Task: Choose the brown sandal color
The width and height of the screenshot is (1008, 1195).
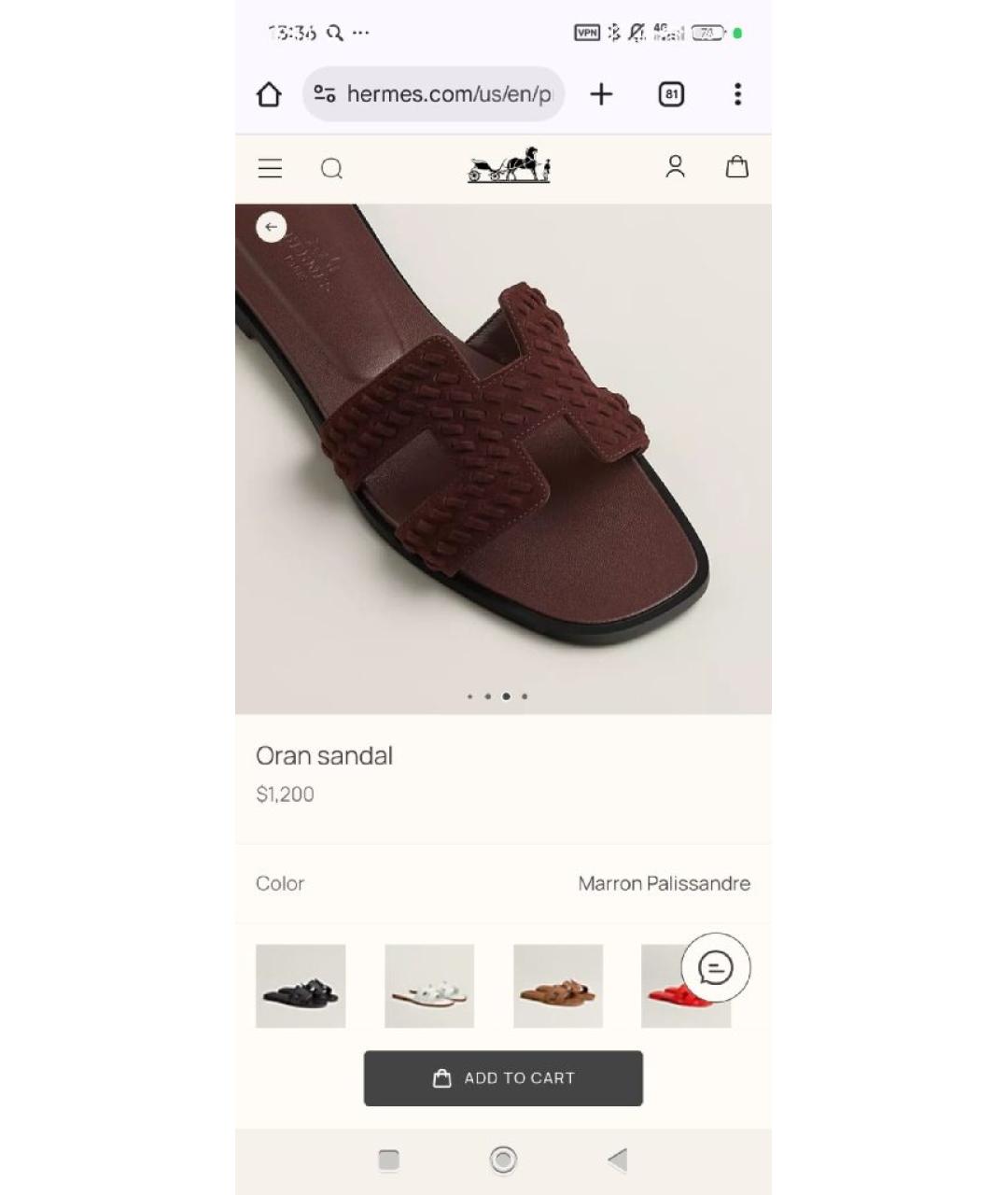Action: 558,986
